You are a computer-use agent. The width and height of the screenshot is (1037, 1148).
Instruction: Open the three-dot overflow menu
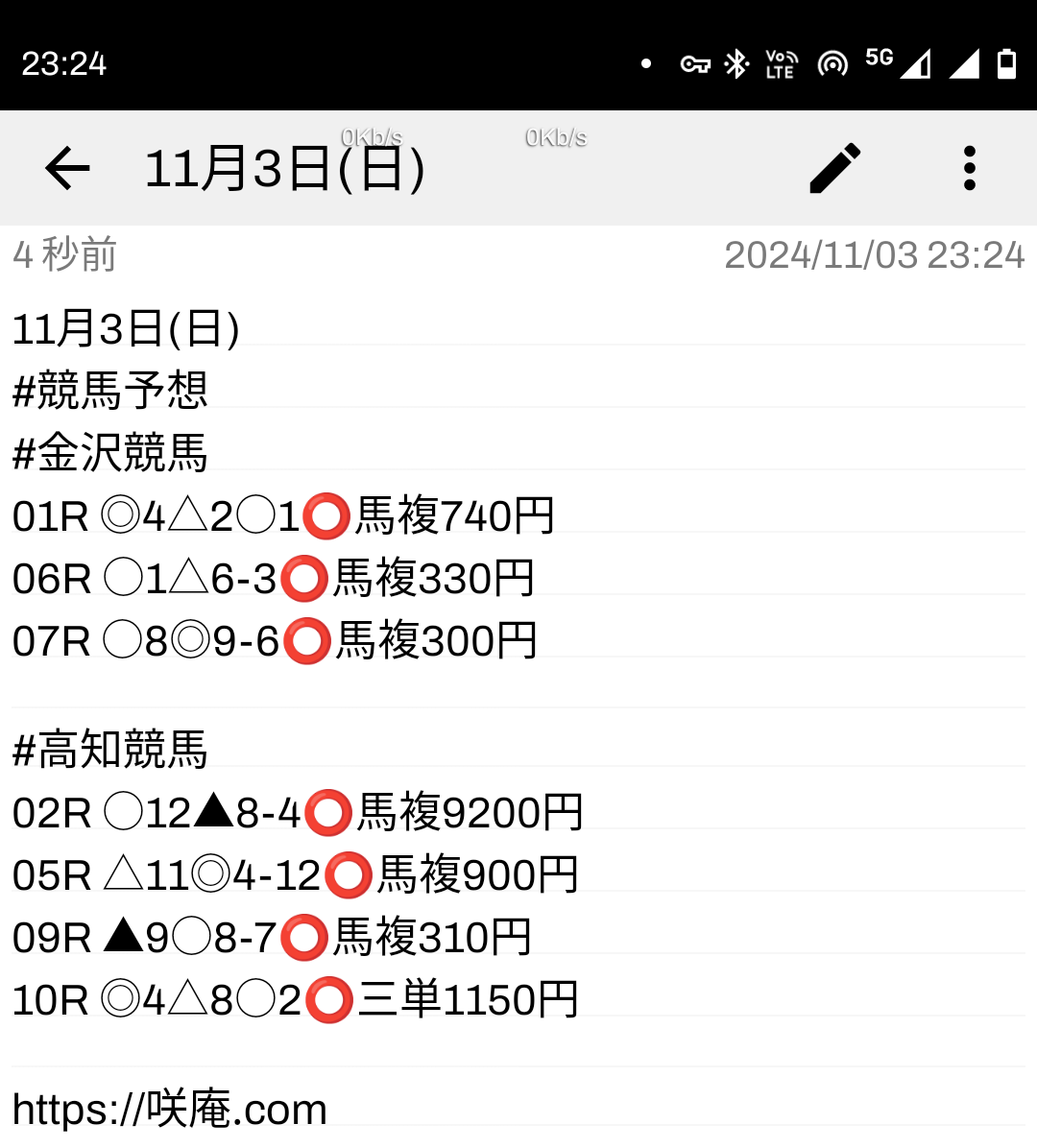pyautogui.click(x=969, y=169)
